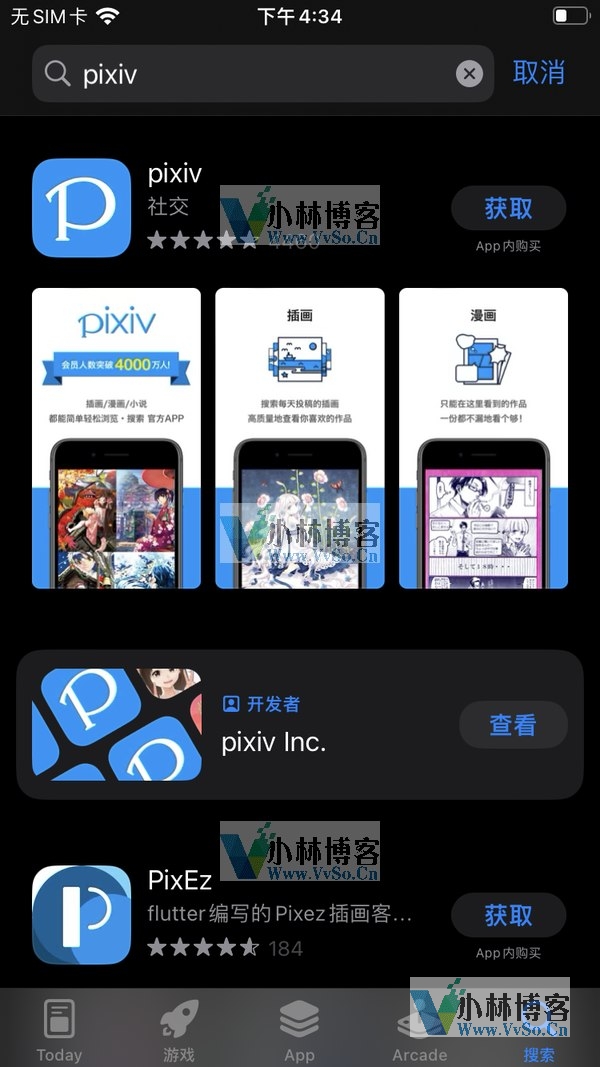Switch to the App tab
Viewport: 600px width, 1067px height.
(299, 1030)
